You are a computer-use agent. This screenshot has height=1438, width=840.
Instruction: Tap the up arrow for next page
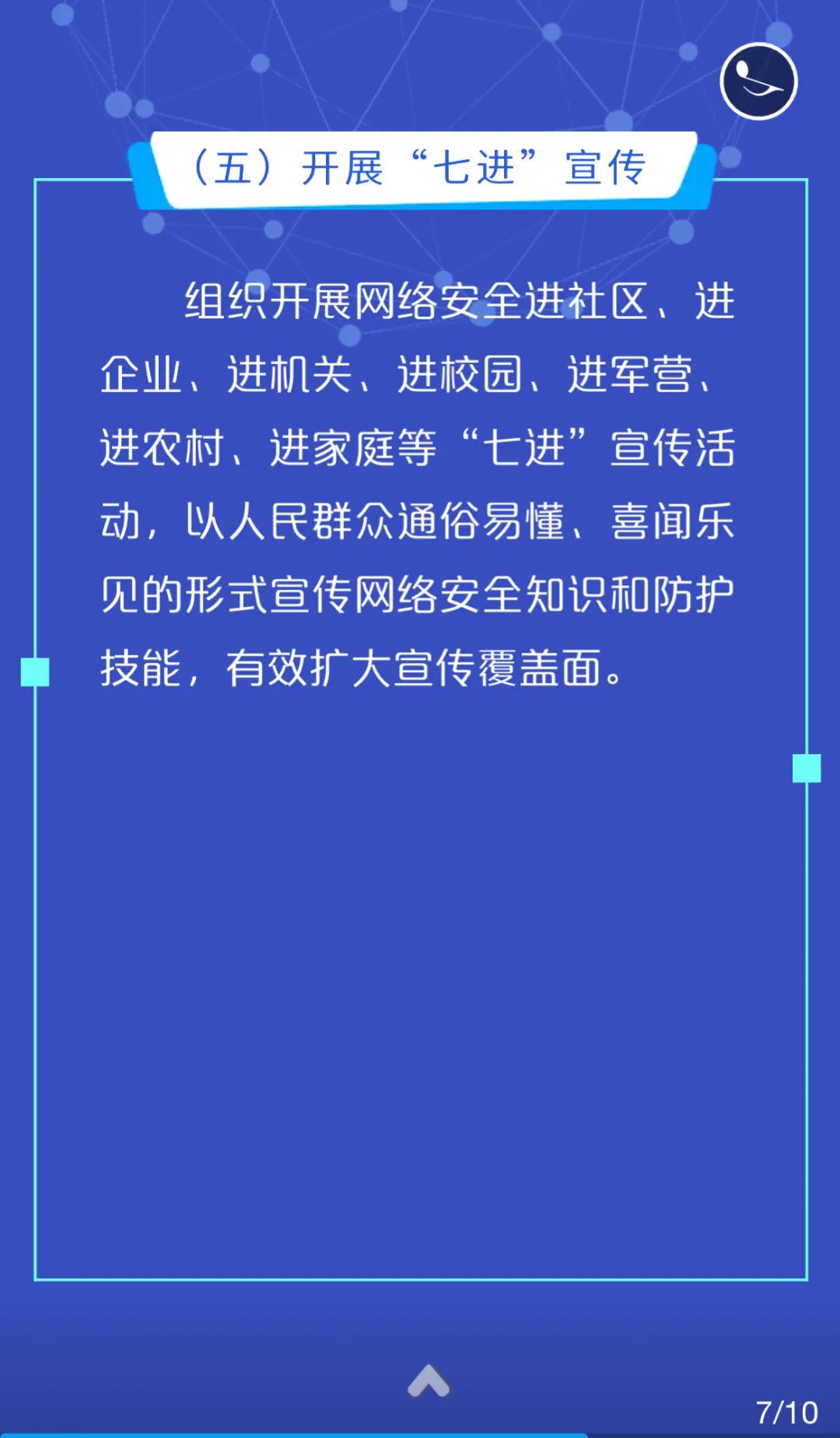click(429, 1381)
